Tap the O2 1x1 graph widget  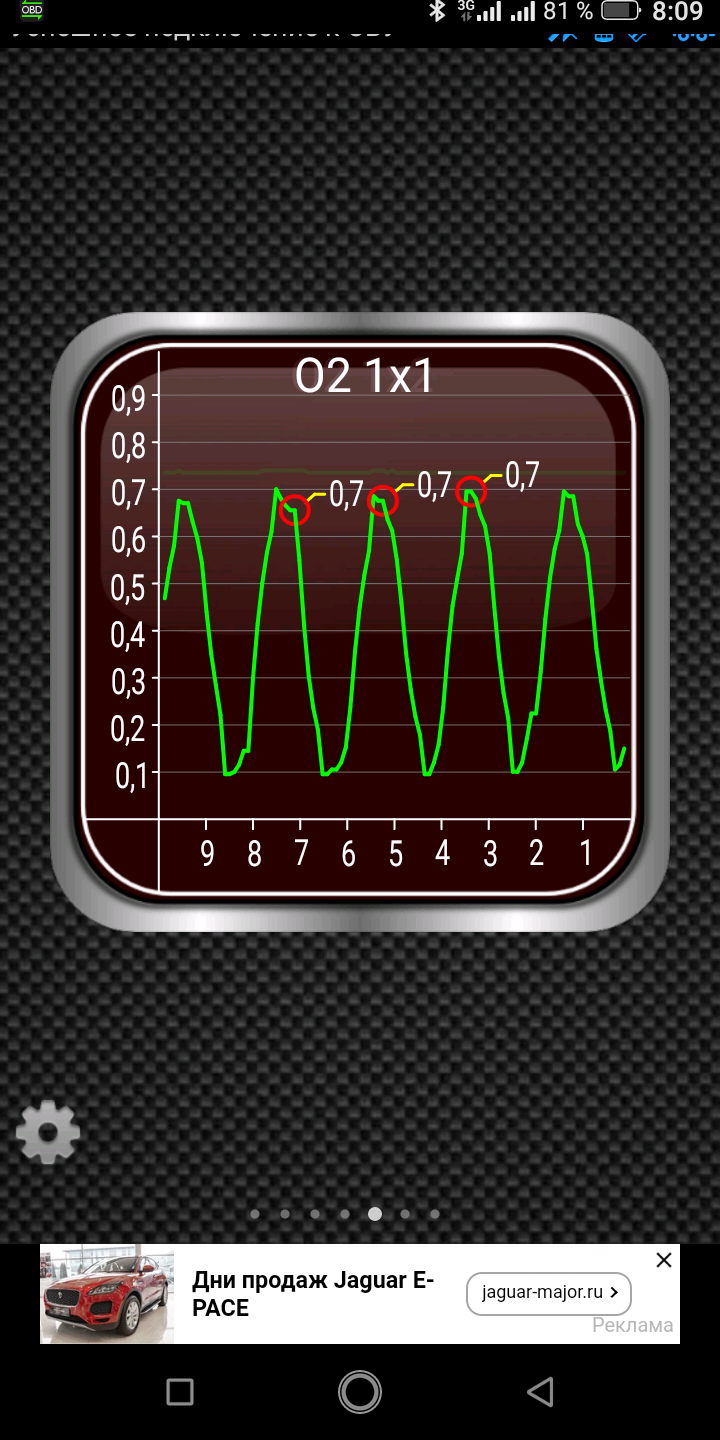click(360, 622)
